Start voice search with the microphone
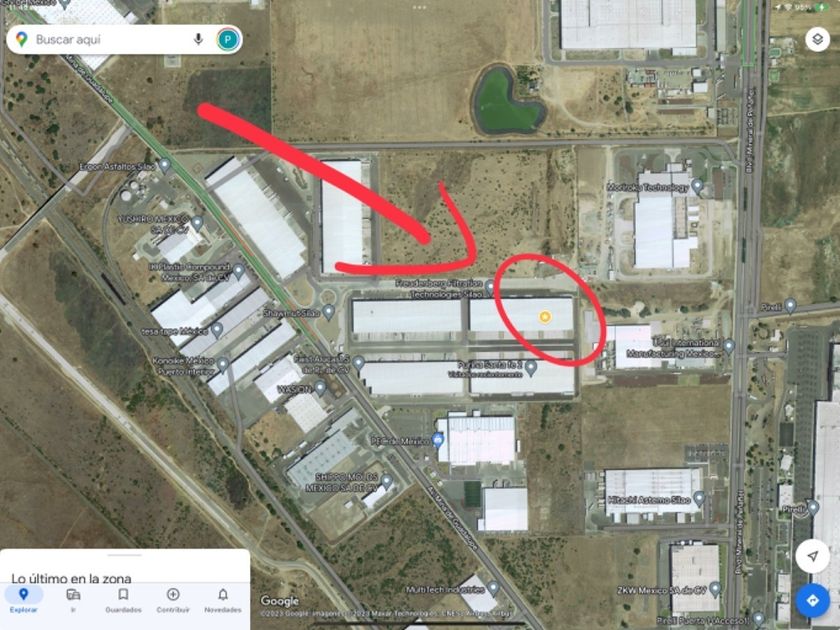The height and width of the screenshot is (630, 840). [198, 39]
